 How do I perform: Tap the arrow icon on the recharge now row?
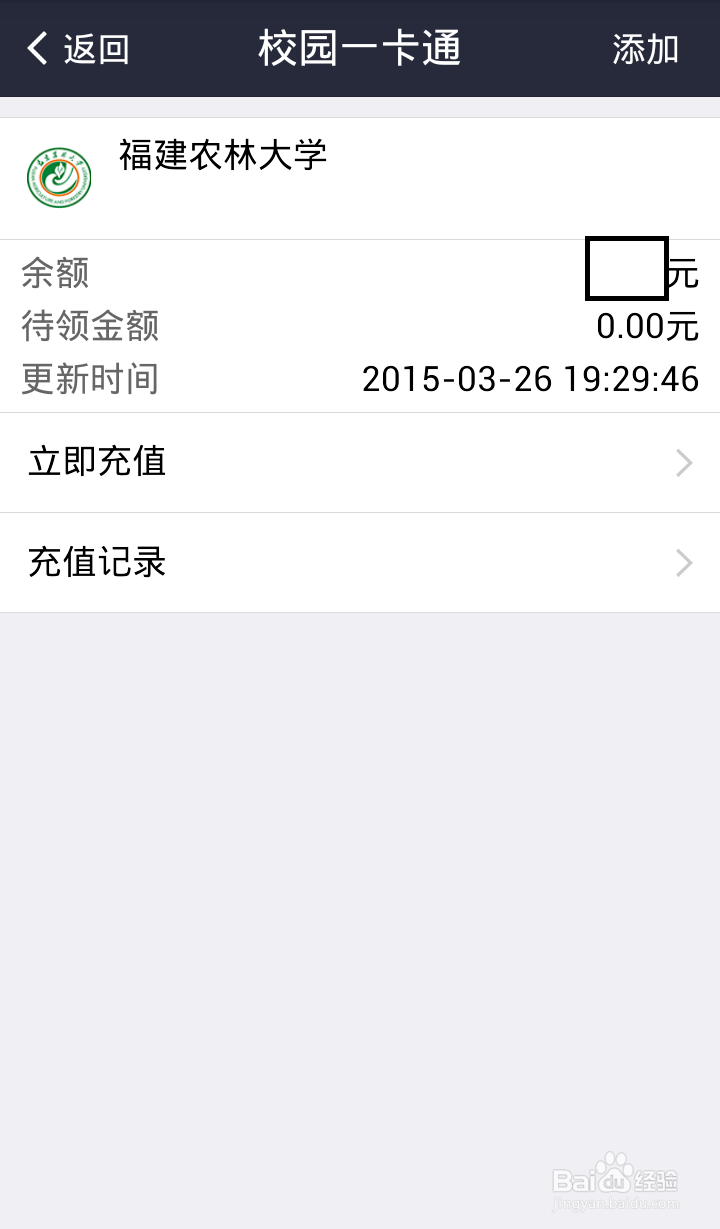(x=684, y=462)
